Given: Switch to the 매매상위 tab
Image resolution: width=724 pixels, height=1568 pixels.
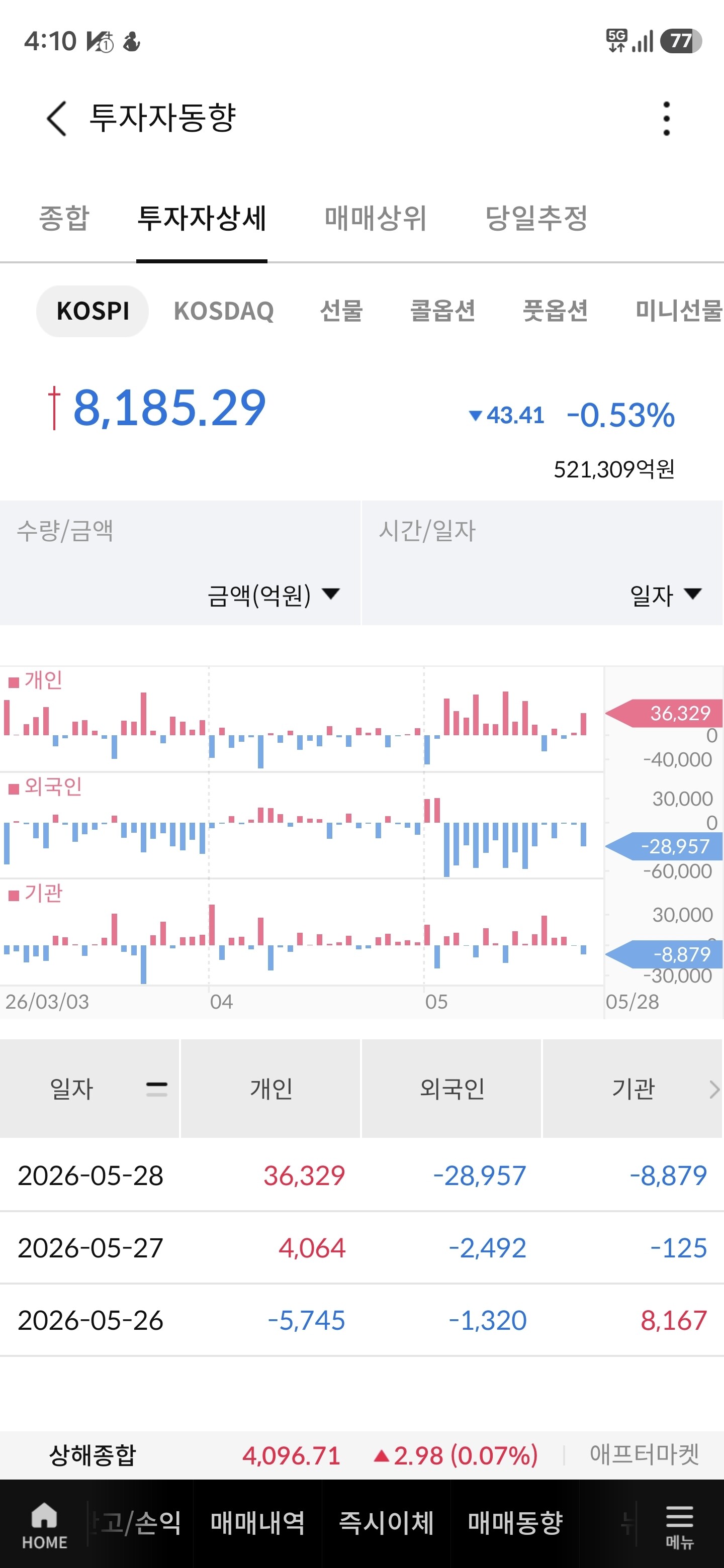Looking at the screenshot, I should coord(375,218).
